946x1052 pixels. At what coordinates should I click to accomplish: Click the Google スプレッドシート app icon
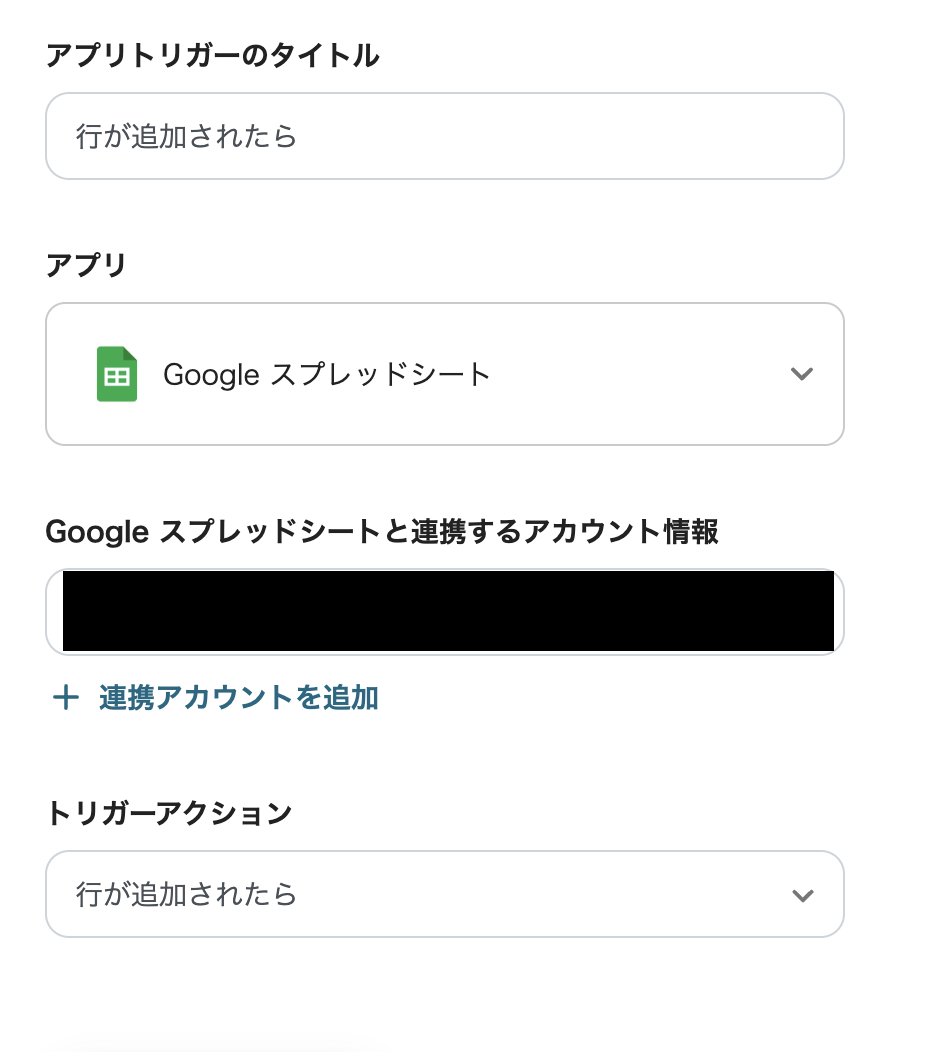[116, 374]
